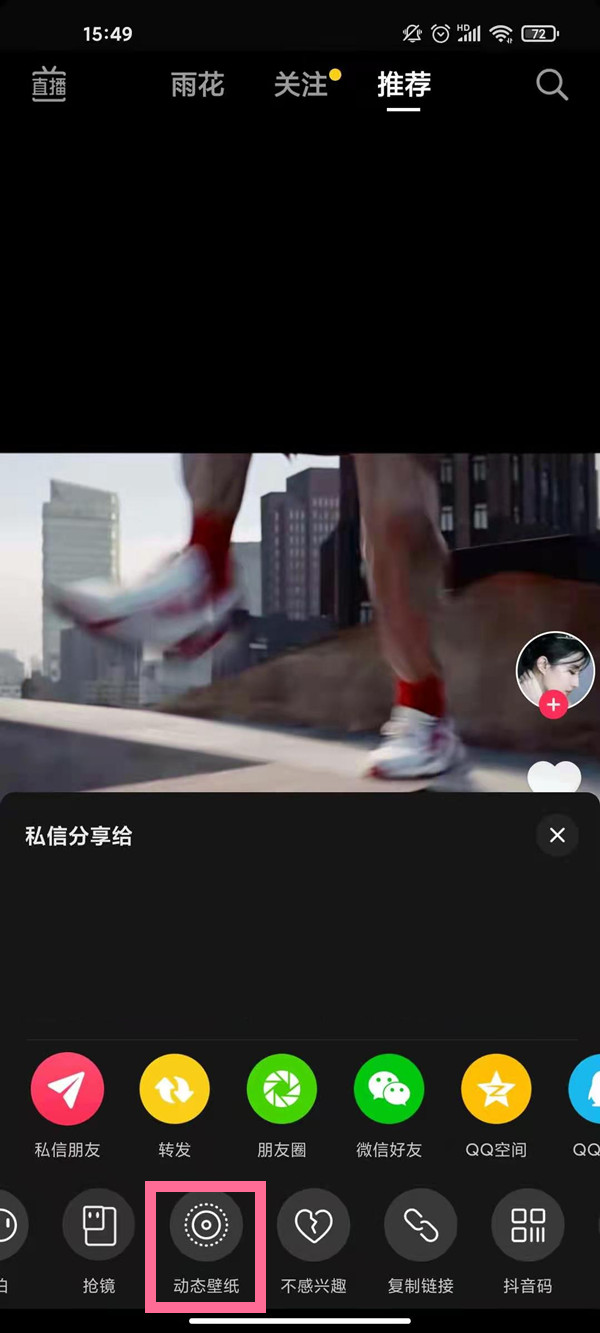Open the live stream icon
This screenshot has width=600, height=1333.
48,86
